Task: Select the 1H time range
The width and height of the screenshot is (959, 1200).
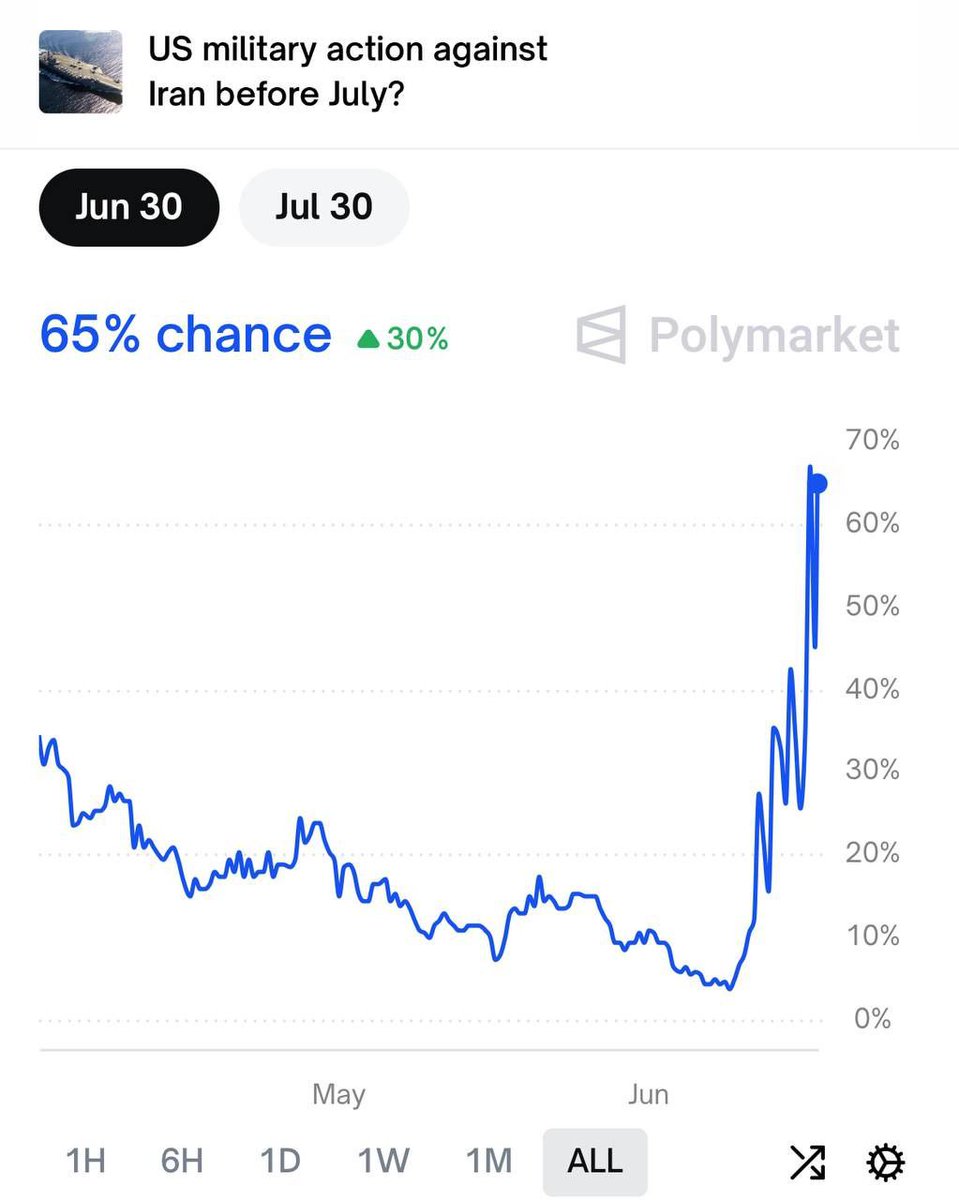Action: [85, 1161]
